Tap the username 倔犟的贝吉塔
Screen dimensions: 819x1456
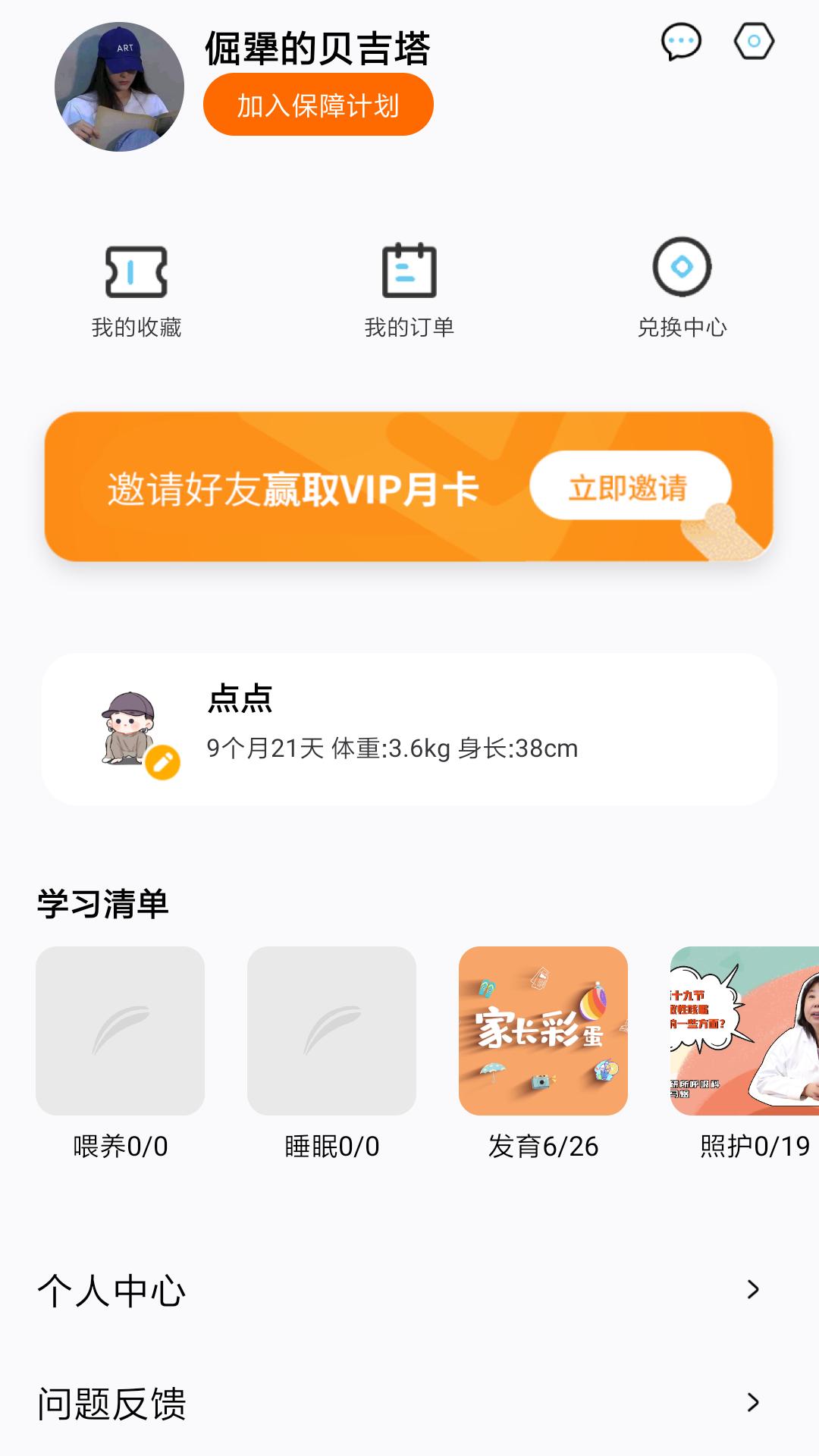[317, 47]
